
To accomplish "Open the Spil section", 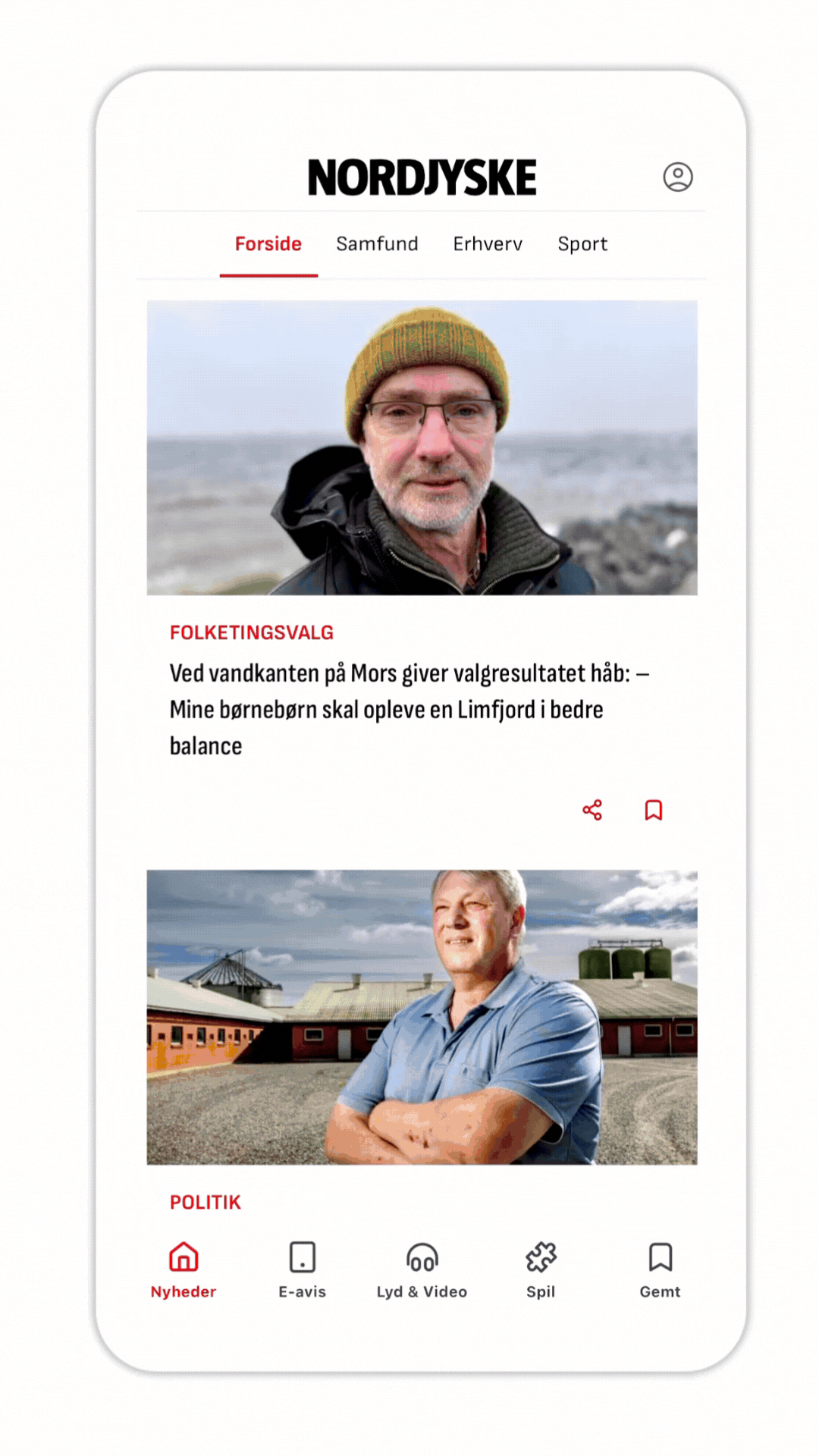I will click(x=541, y=1270).
